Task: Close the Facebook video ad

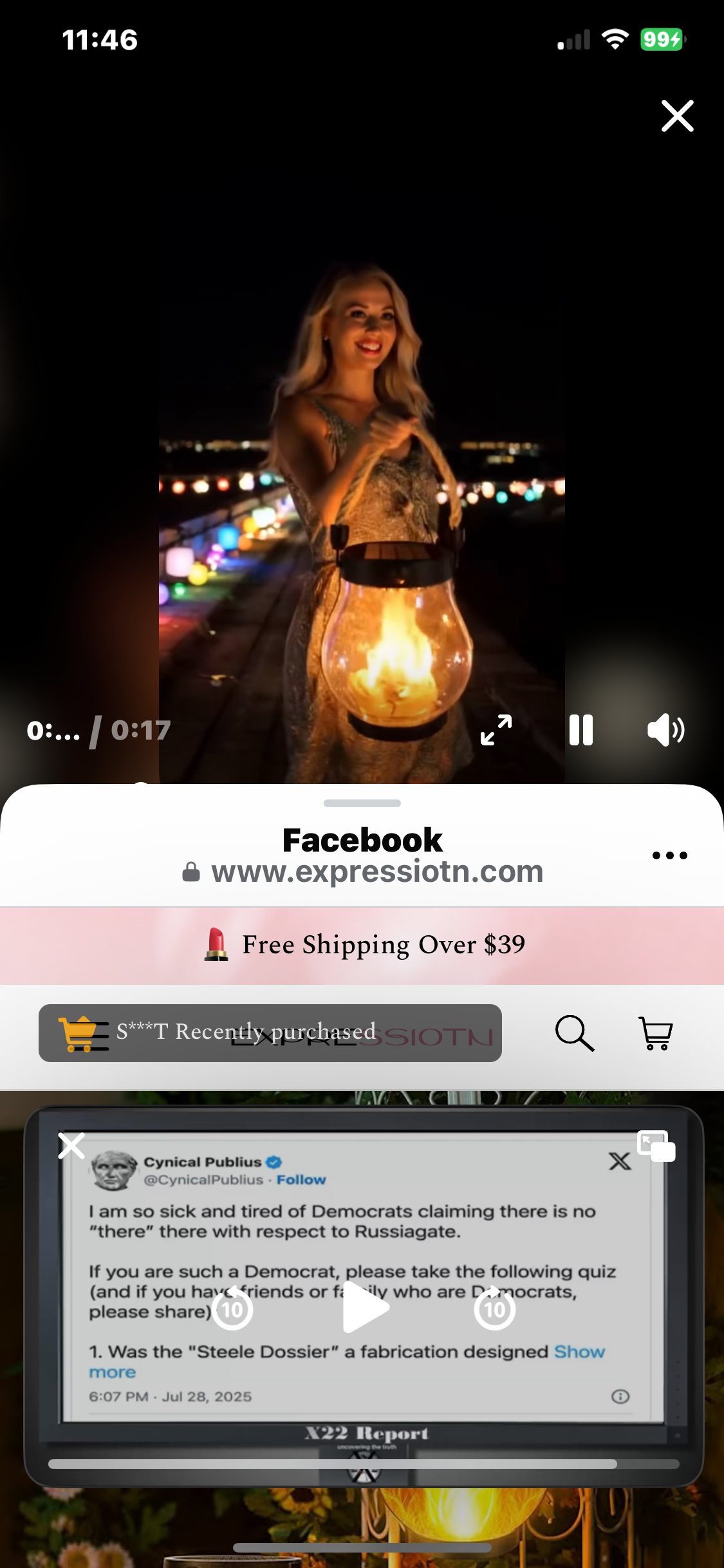Action: 677,116
